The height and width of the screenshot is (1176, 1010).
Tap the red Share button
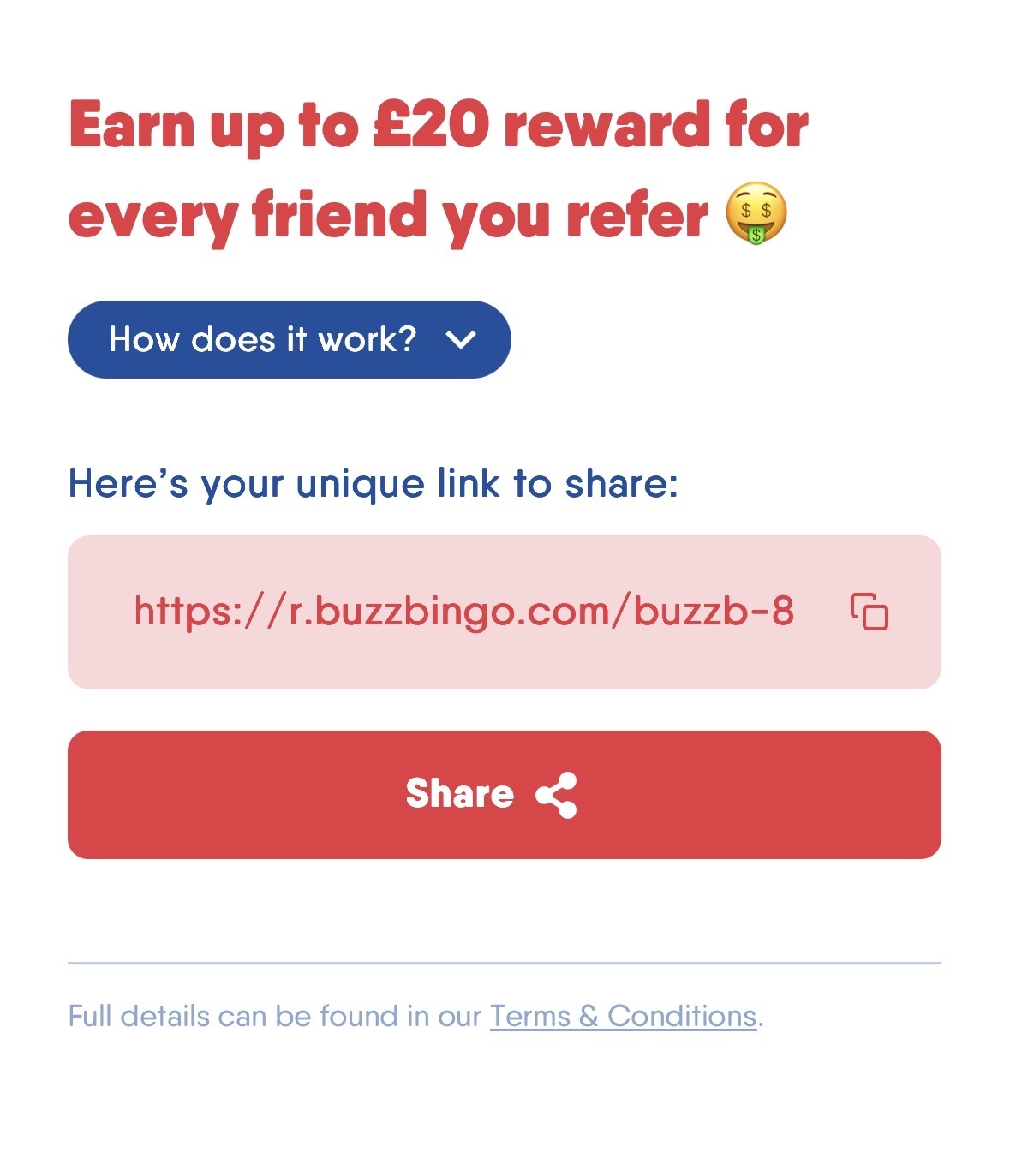click(x=504, y=794)
